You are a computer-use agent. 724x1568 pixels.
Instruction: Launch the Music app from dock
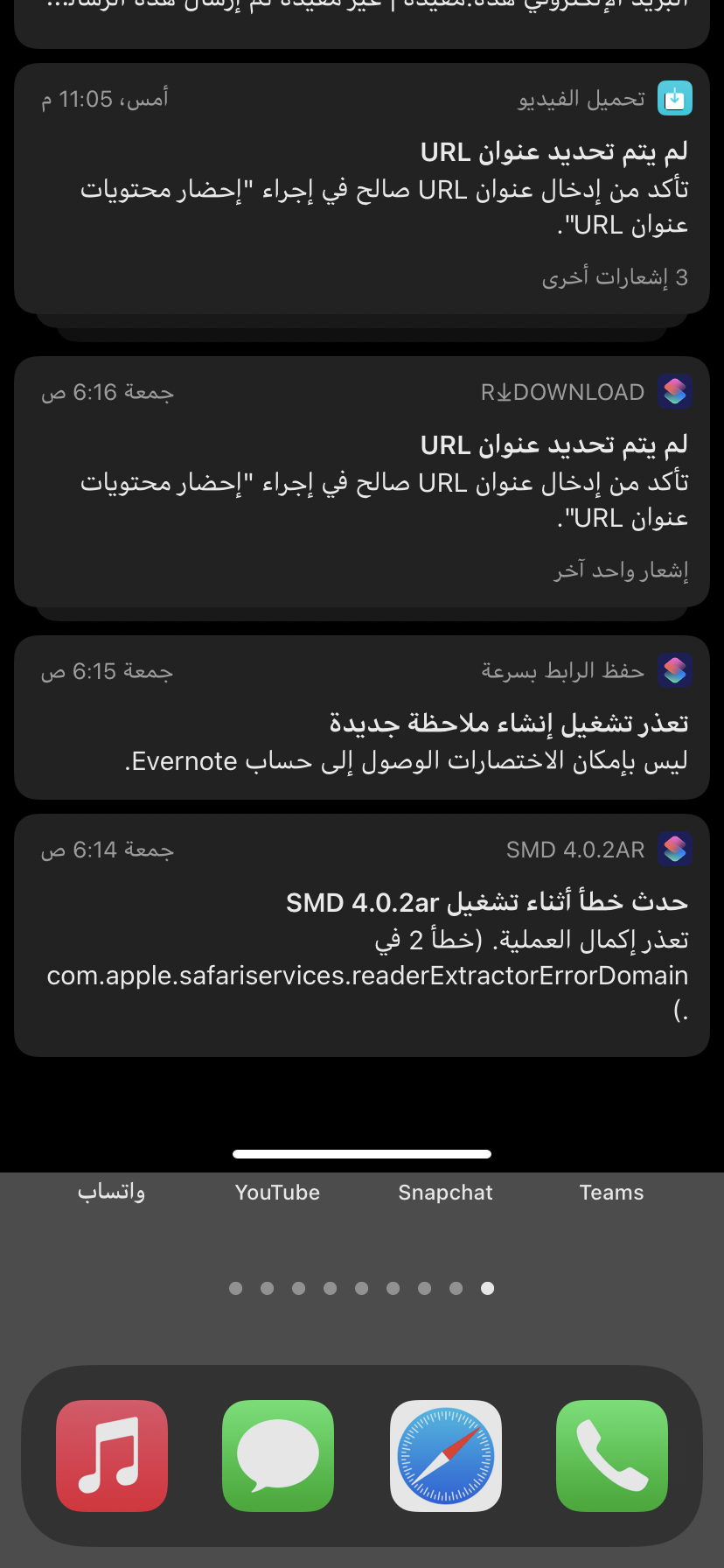coord(112,1456)
